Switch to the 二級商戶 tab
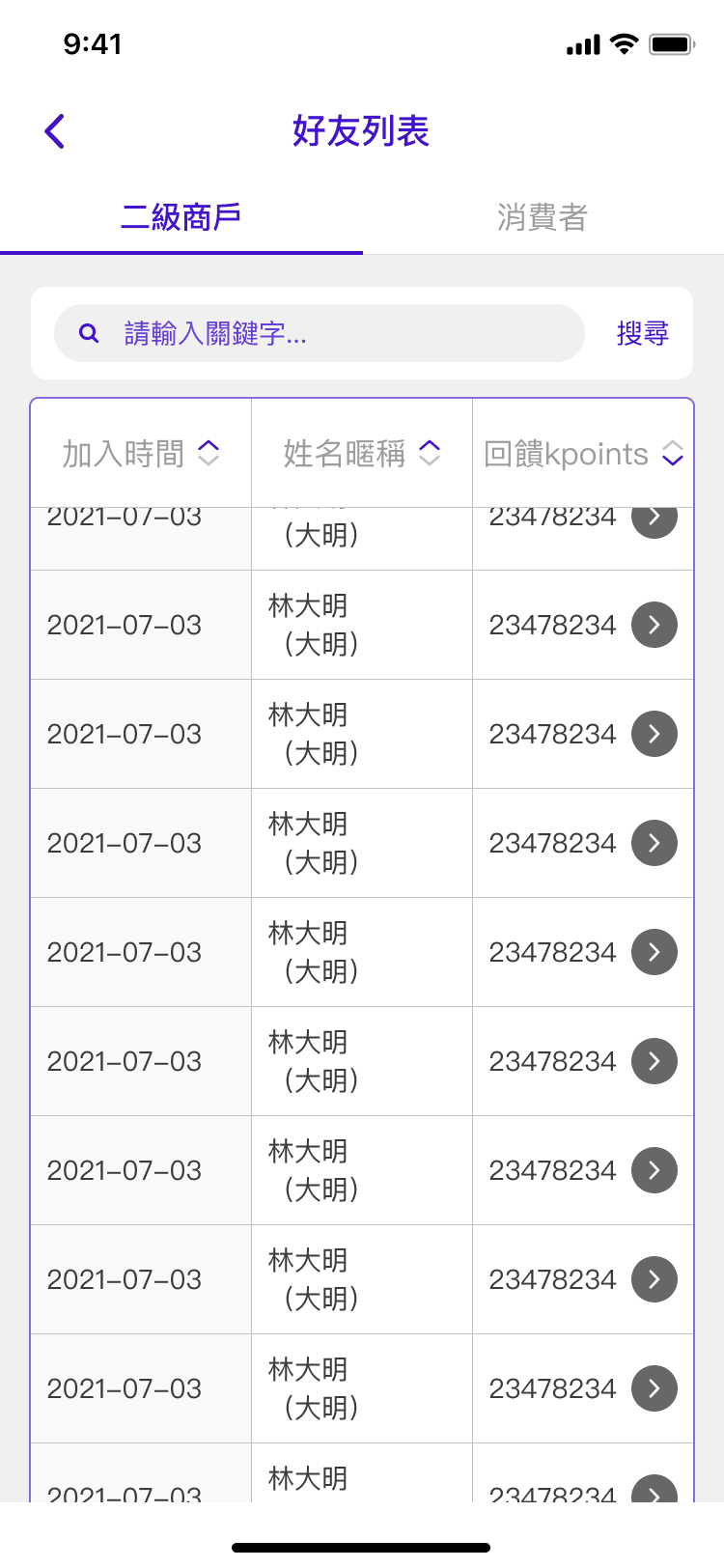 [x=181, y=217]
